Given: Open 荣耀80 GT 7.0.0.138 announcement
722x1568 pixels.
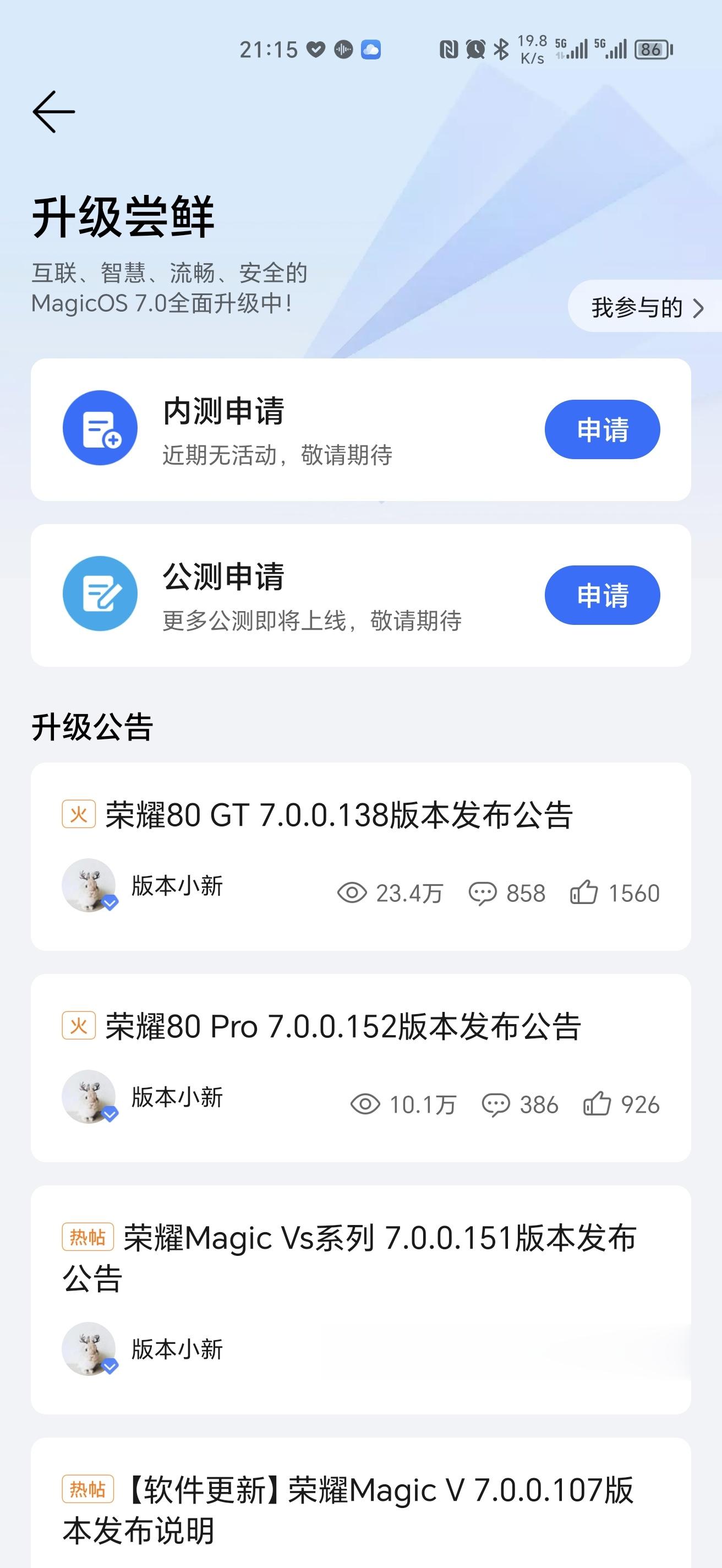Looking at the screenshot, I should (x=339, y=815).
